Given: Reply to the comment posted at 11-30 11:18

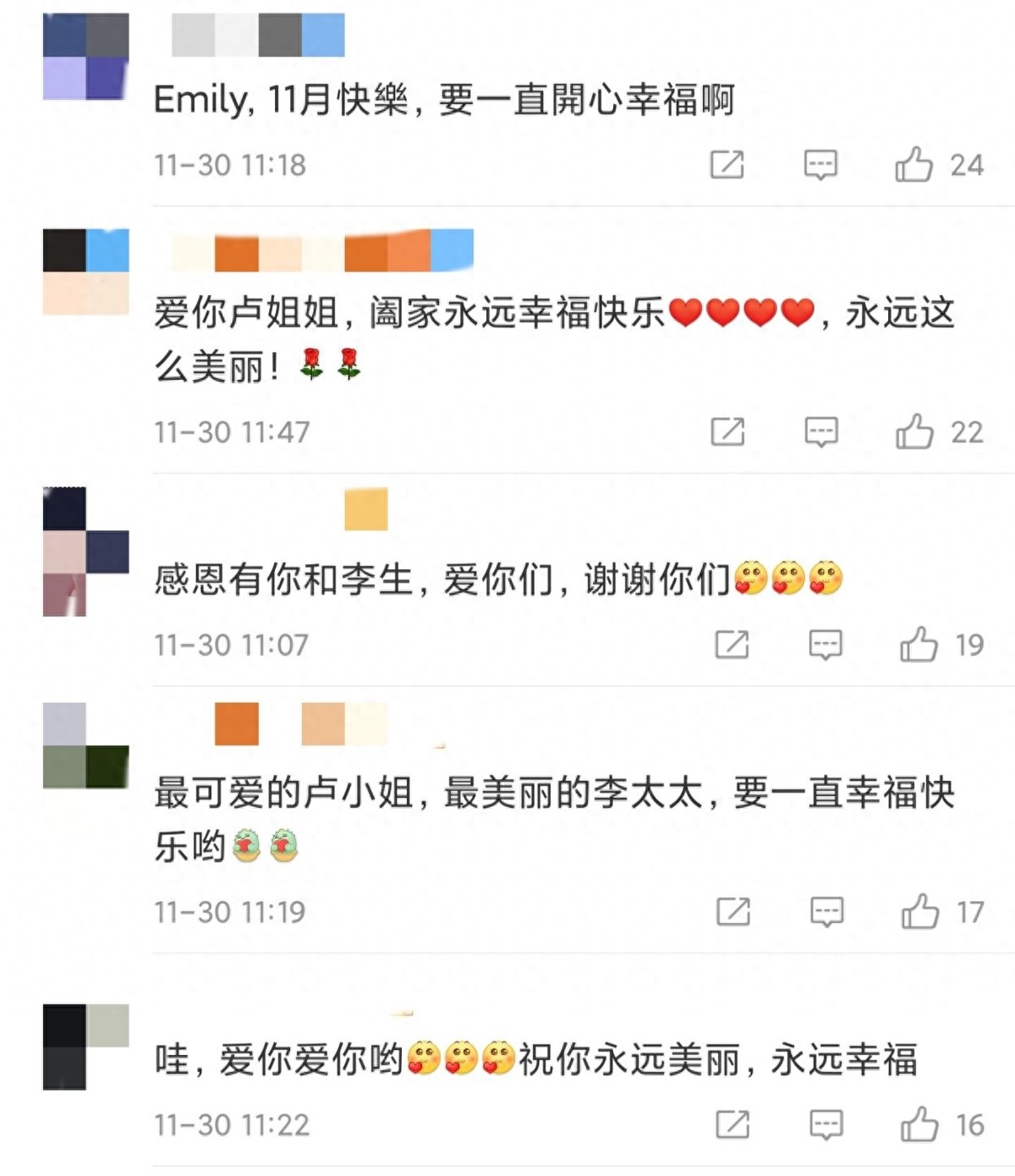Looking at the screenshot, I should point(820,164).
